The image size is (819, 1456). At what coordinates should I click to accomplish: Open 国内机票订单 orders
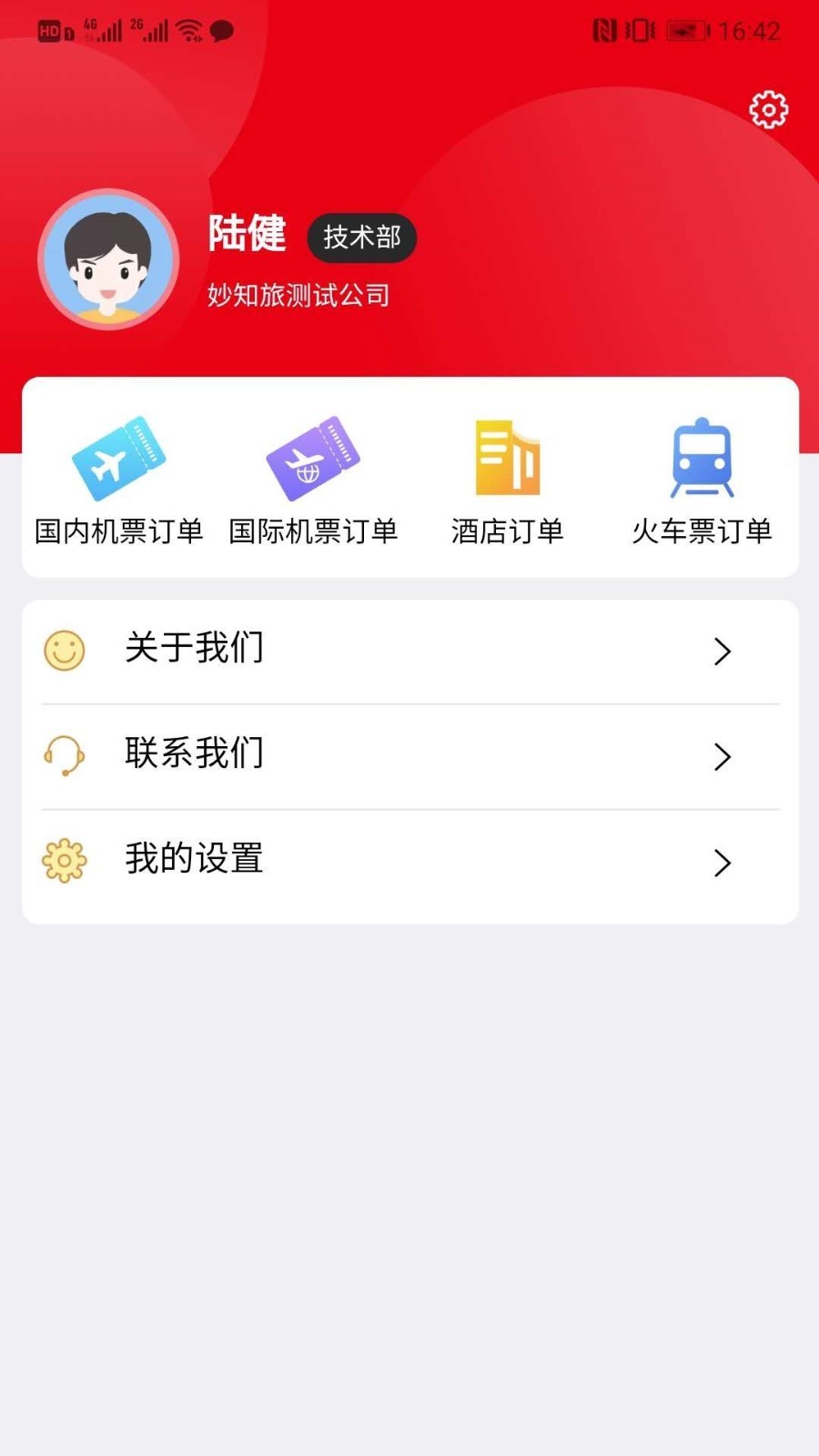point(119,480)
